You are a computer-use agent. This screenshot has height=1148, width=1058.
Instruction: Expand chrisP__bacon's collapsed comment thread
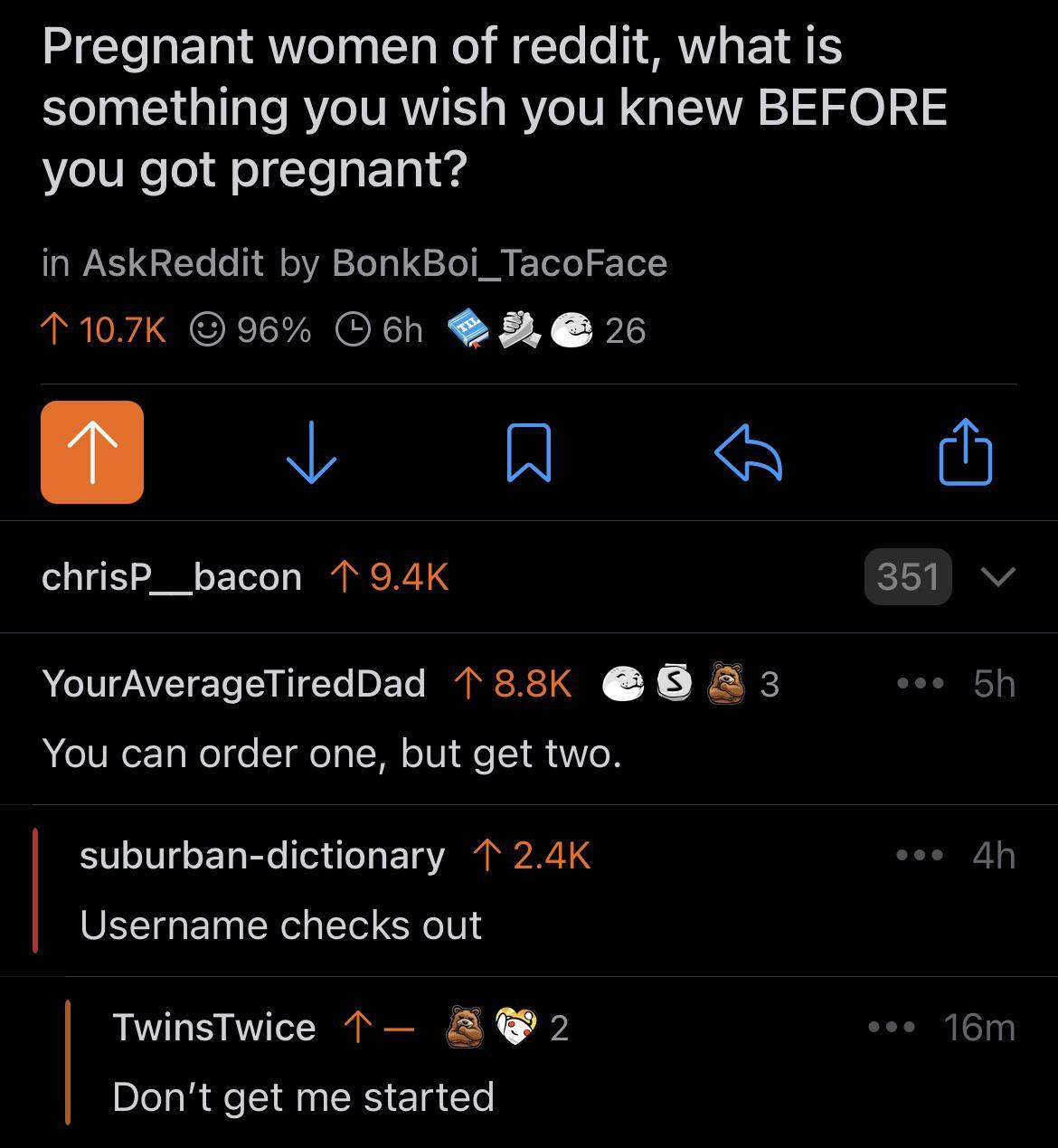click(997, 576)
